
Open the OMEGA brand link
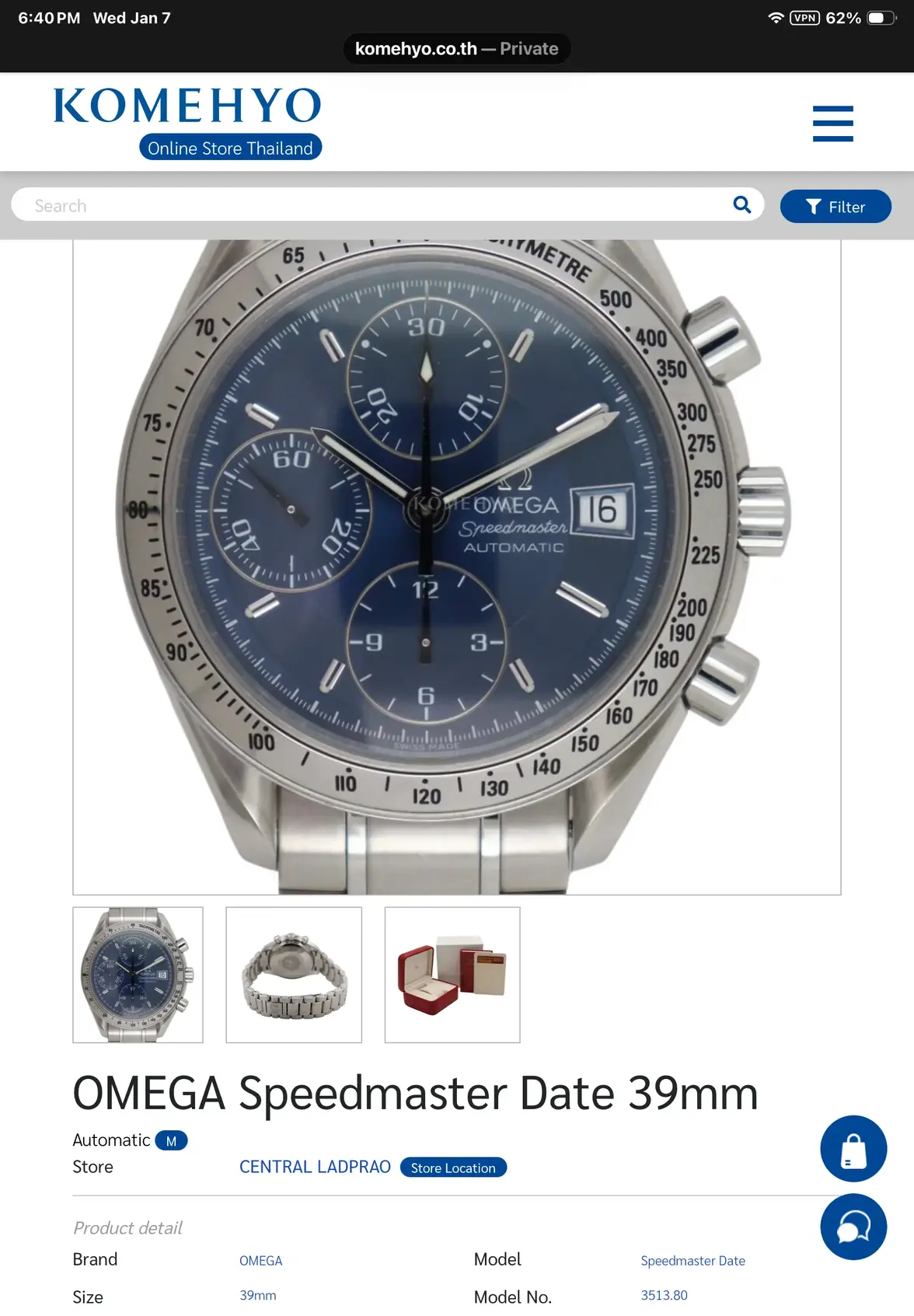260,1261
